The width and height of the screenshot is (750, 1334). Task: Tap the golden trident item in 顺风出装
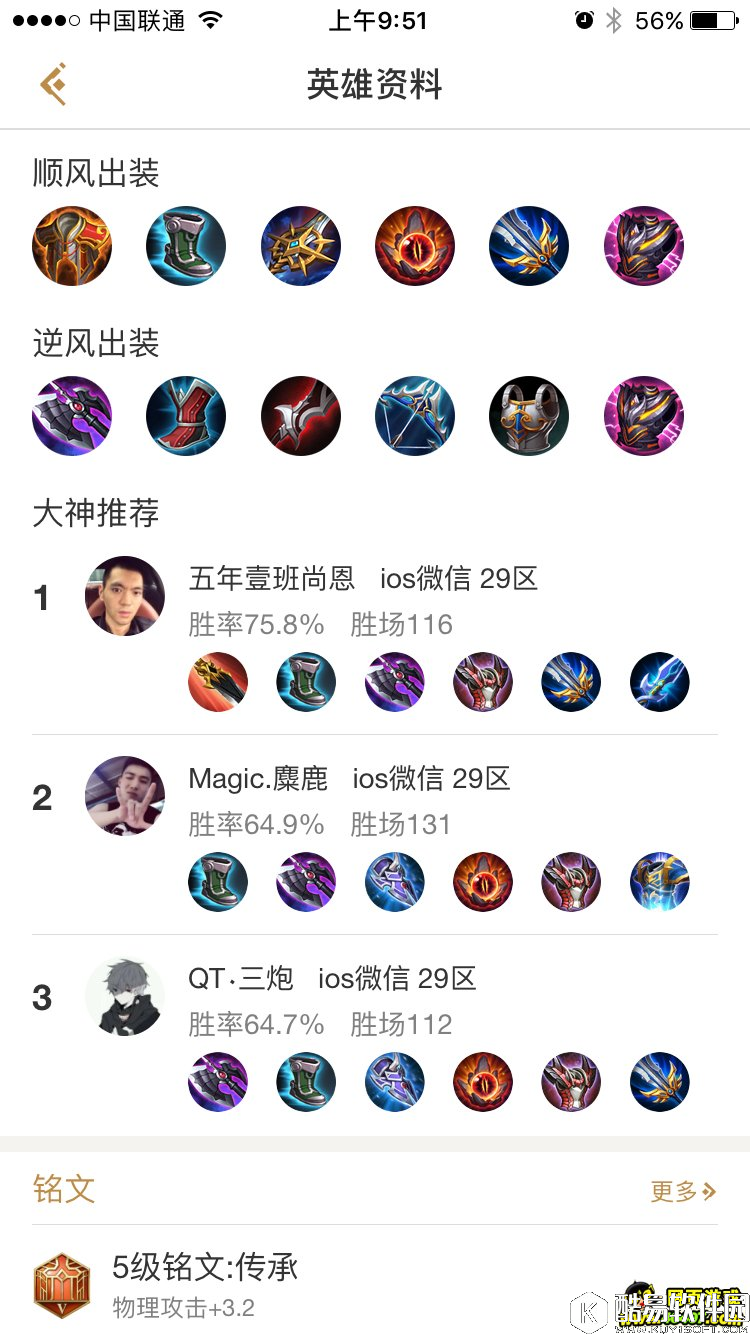point(529,245)
